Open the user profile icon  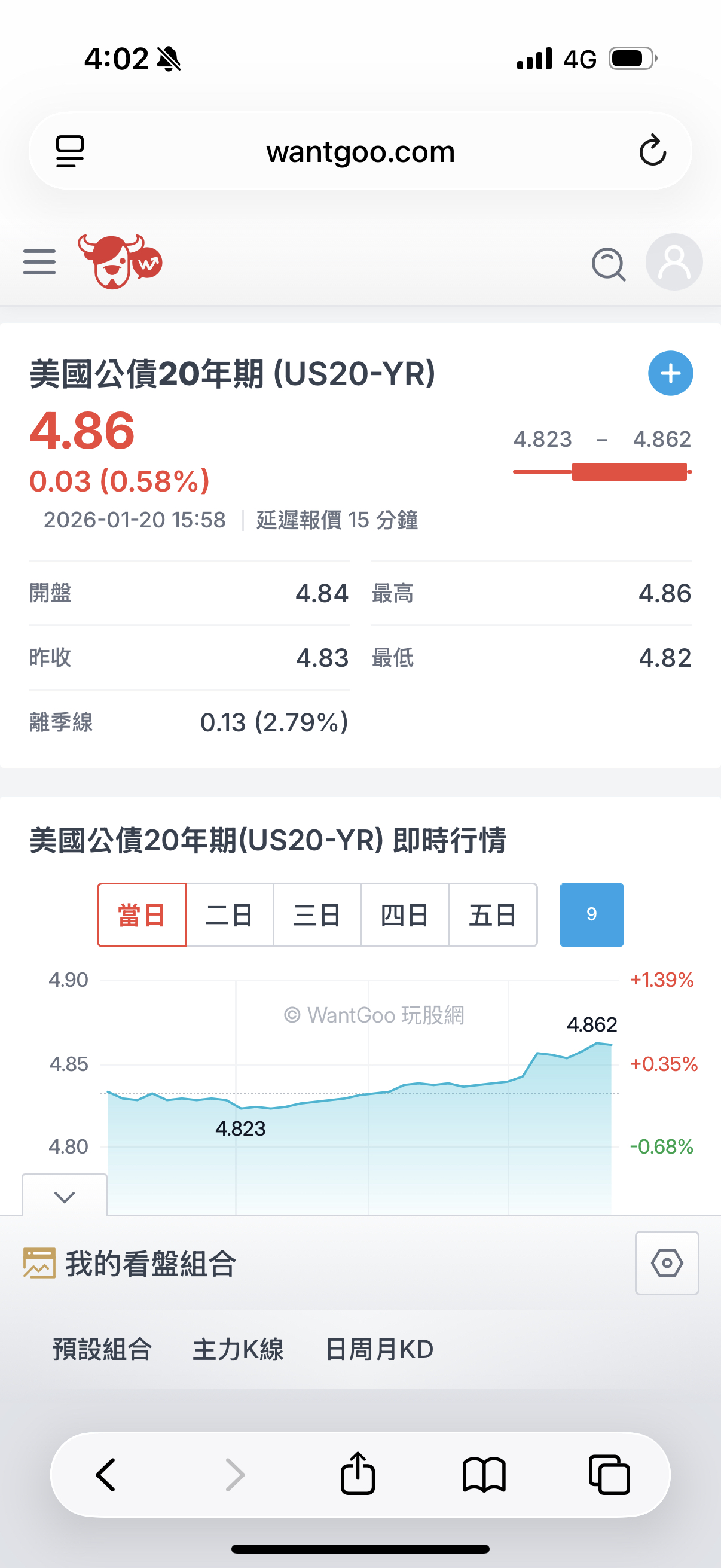point(673,262)
